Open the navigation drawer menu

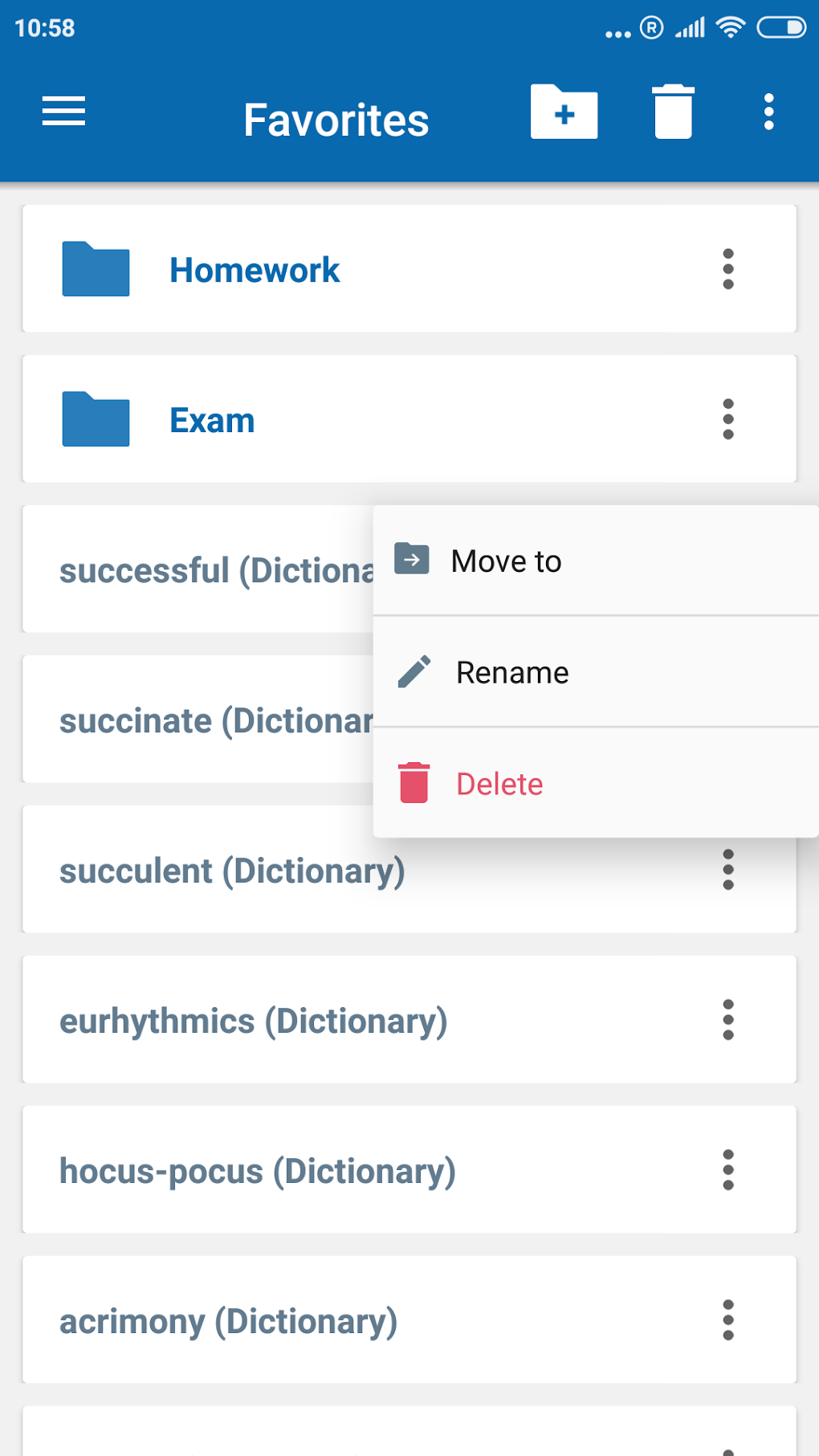63,112
